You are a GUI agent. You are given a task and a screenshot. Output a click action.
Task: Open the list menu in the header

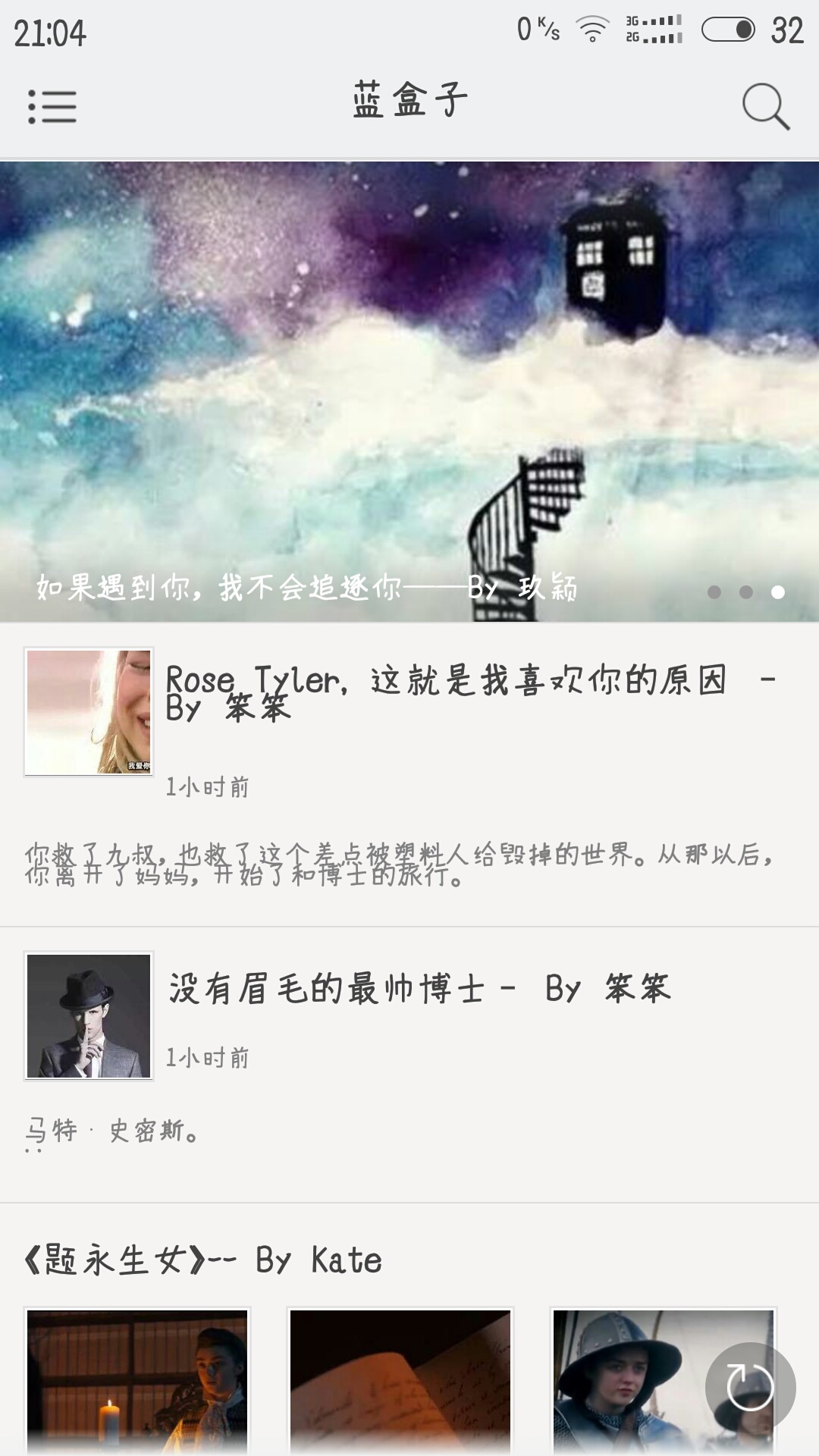pos(52,106)
